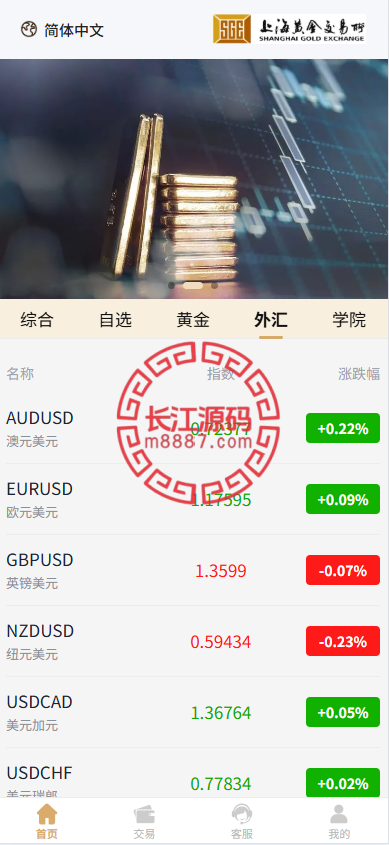This screenshot has height=845, width=389.
Task: Go to the 交易 bottom tab
Action: [x=144, y=821]
